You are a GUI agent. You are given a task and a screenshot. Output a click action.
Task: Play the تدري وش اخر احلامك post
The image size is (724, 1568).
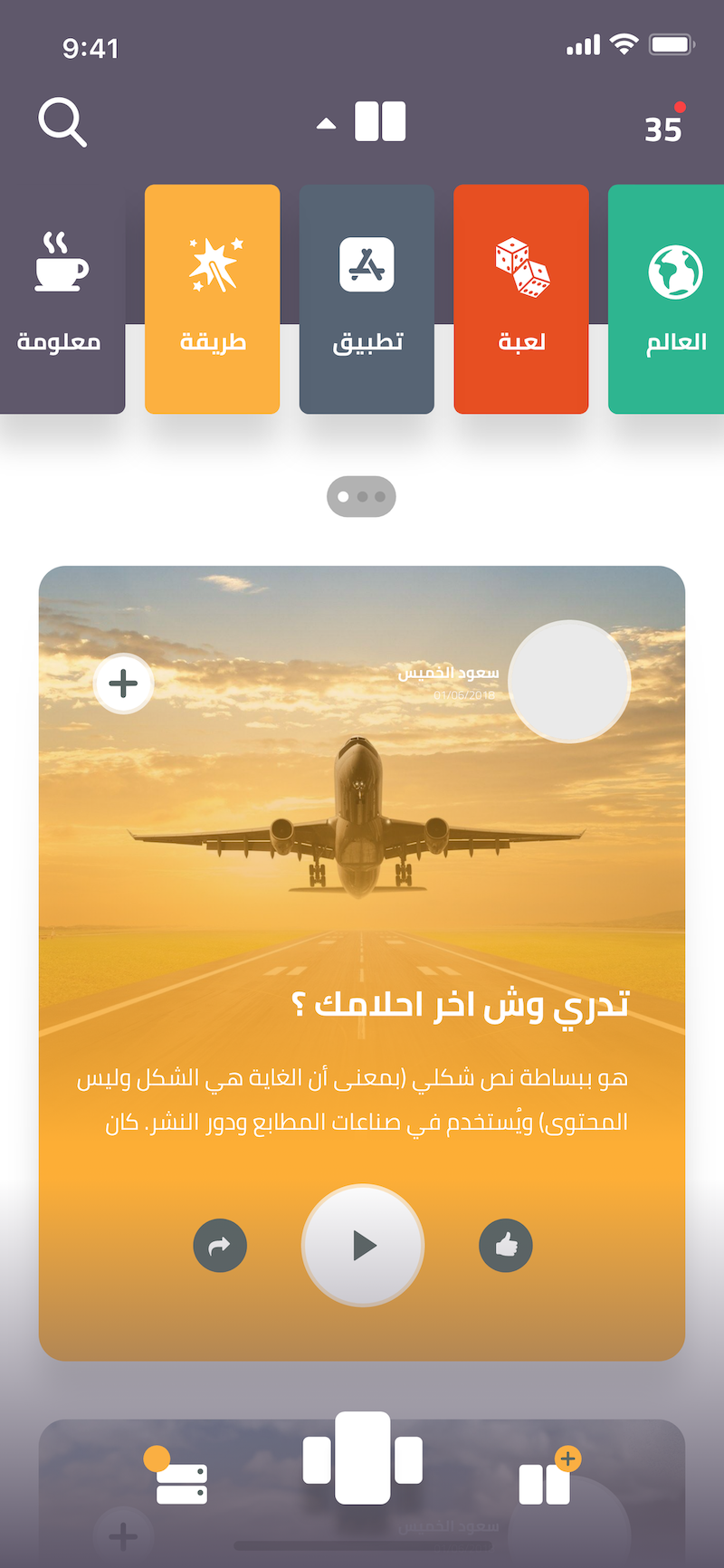tap(363, 1246)
